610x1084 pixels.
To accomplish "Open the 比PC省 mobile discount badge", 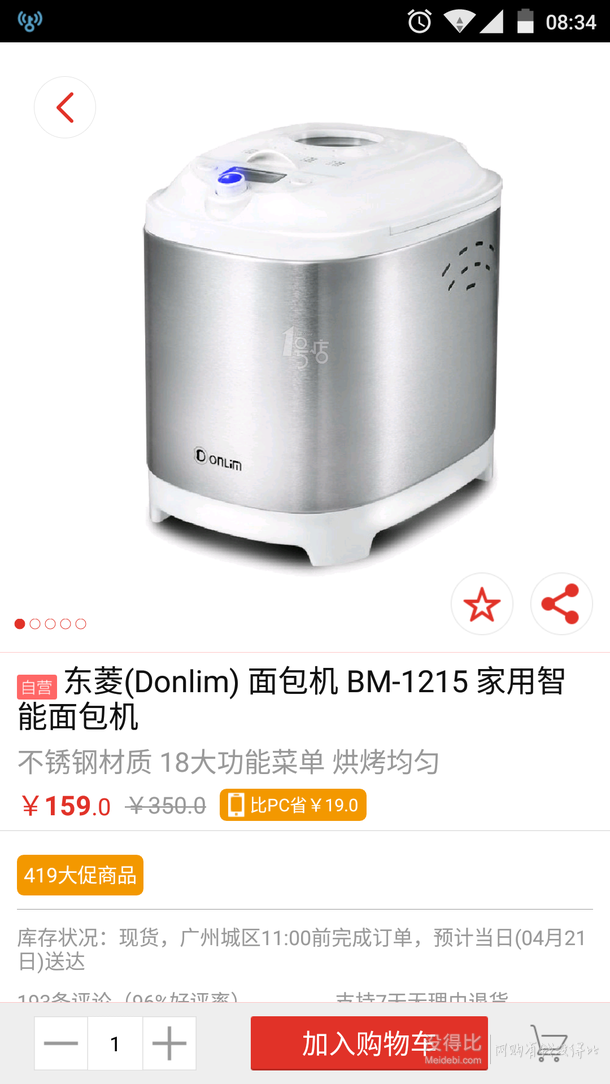I will [293, 805].
